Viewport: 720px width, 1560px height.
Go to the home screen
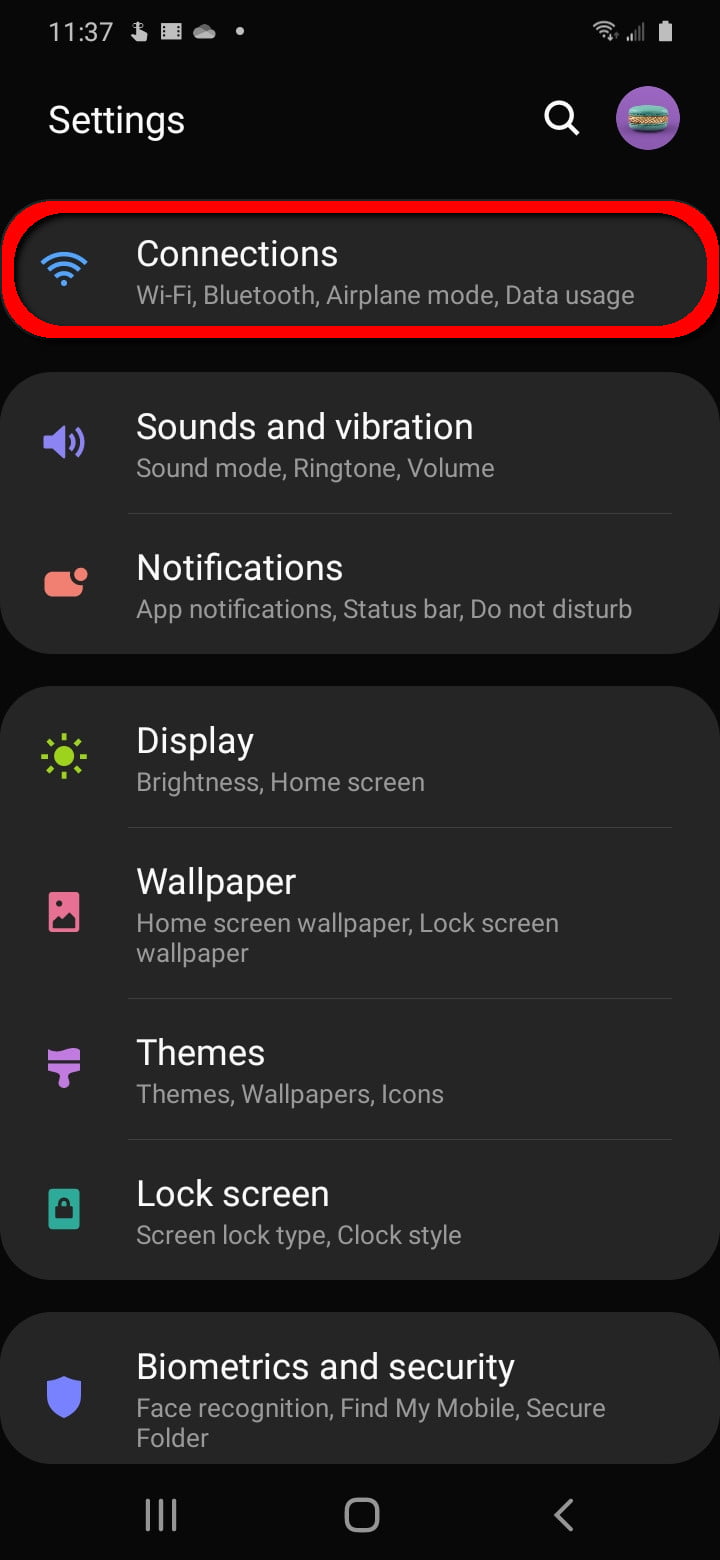click(x=361, y=1515)
